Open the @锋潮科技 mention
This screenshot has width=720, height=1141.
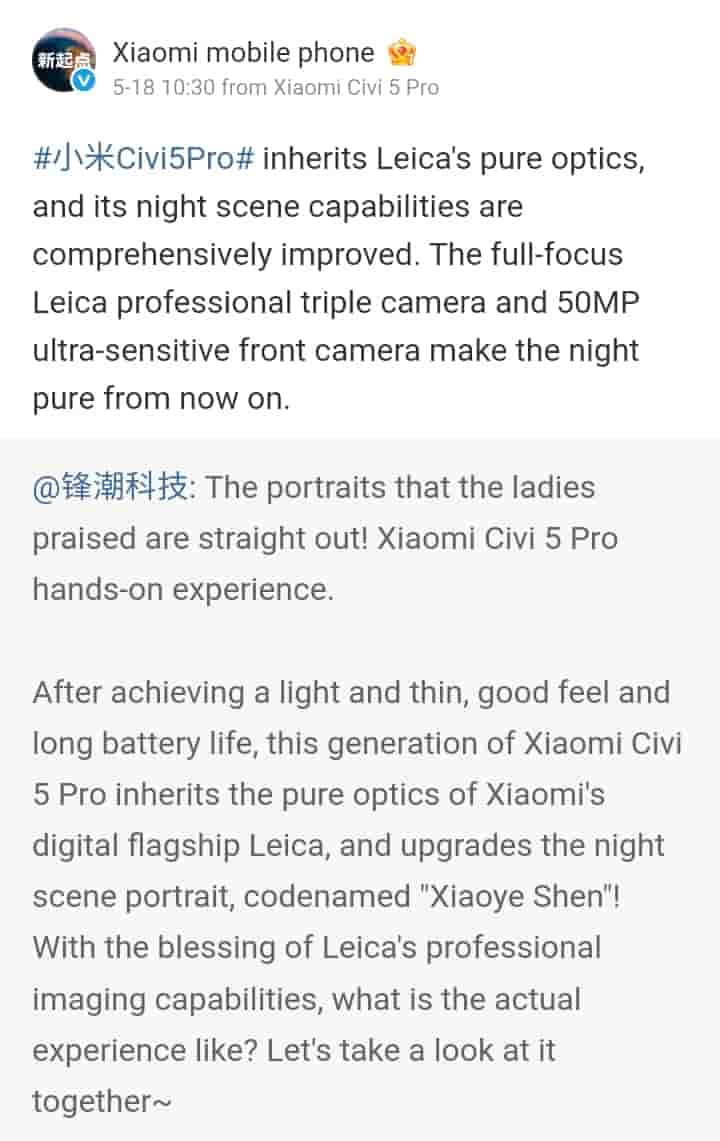click(110, 488)
